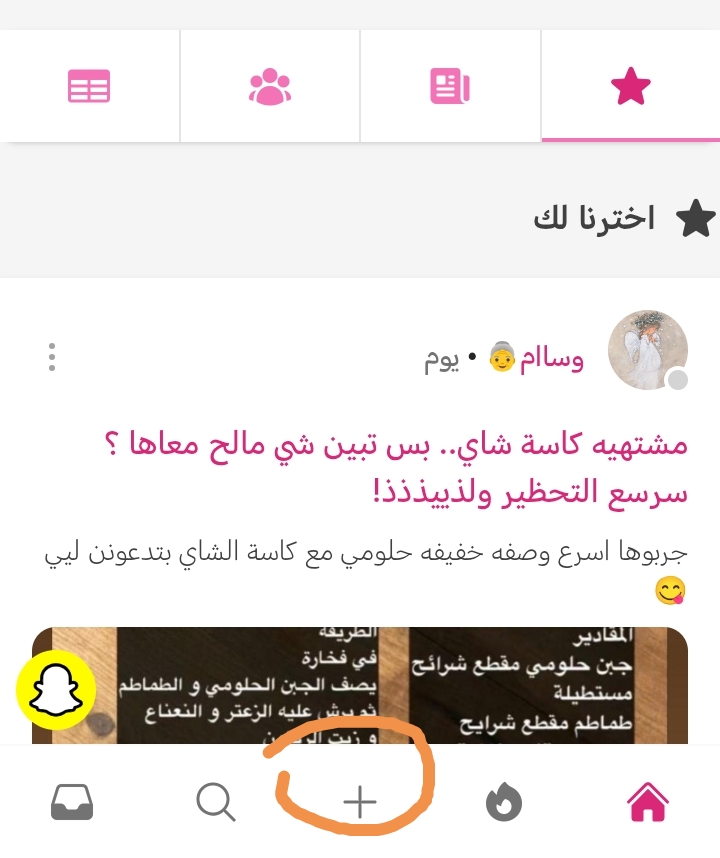Go to the home tab
The width and height of the screenshot is (720, 858).
click(x=647, y=801)
